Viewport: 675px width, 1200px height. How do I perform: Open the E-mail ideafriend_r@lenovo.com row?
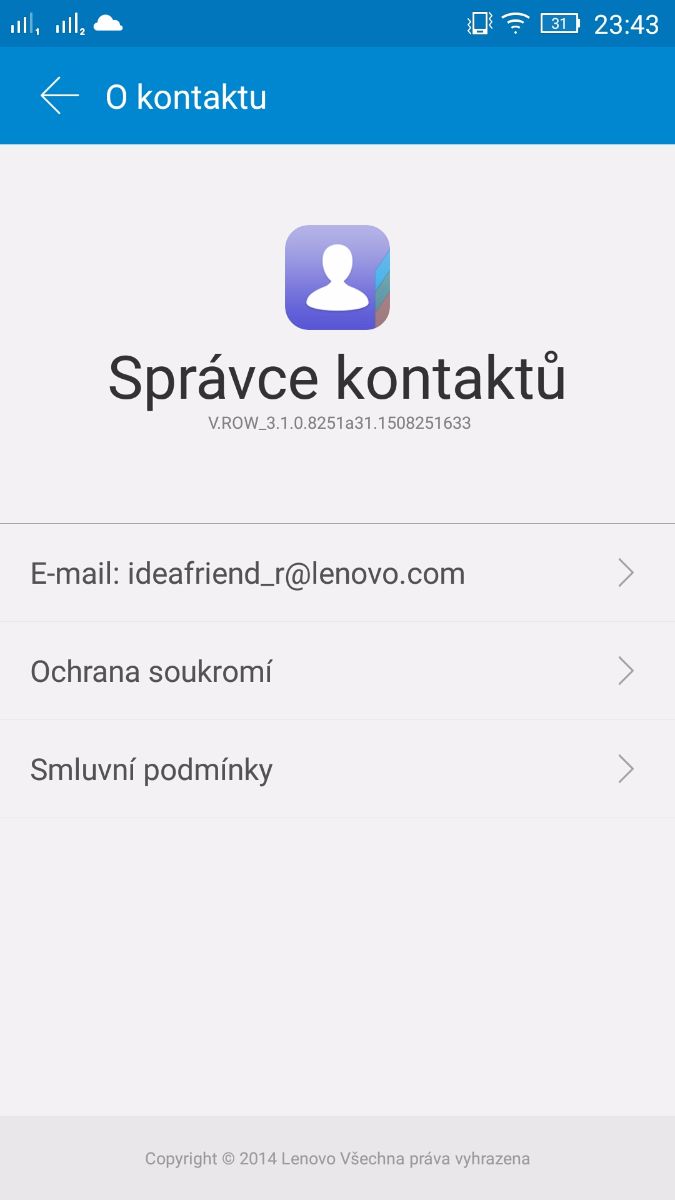click(x=337, y=573)
